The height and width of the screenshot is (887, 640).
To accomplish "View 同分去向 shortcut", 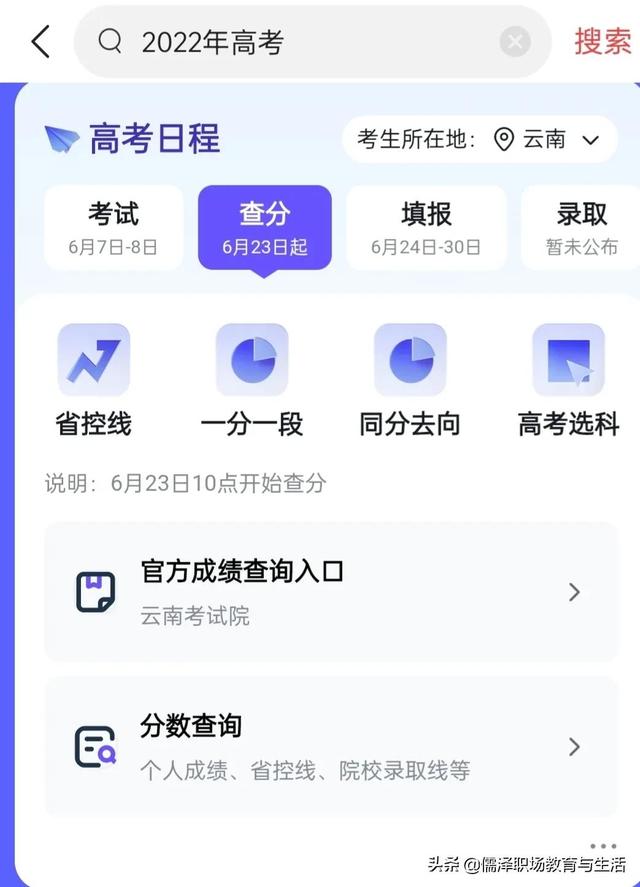I will pos(410,380).
